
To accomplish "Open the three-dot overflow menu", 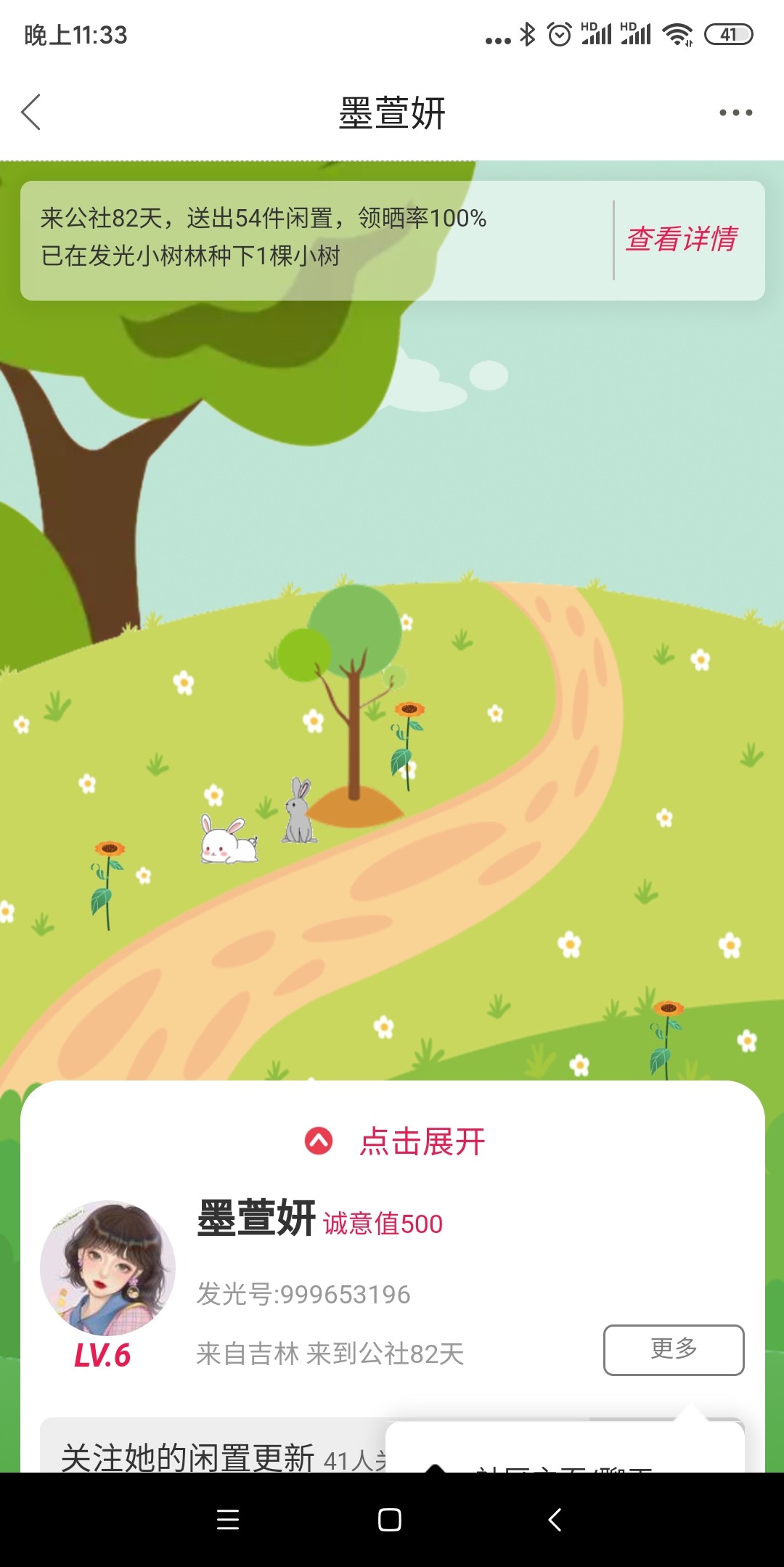I will (735, 113).
